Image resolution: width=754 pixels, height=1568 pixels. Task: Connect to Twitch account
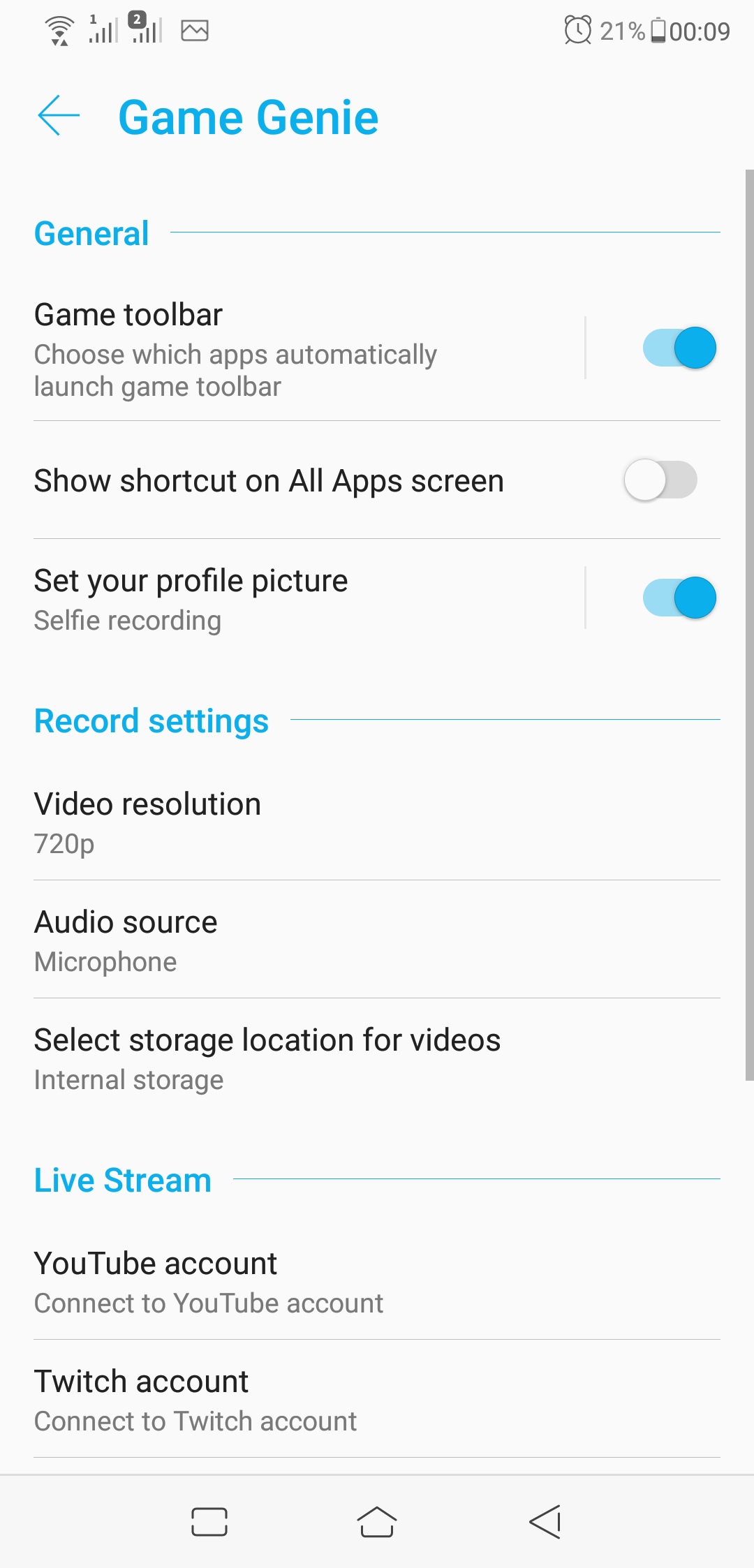[x=377, y=1399]
